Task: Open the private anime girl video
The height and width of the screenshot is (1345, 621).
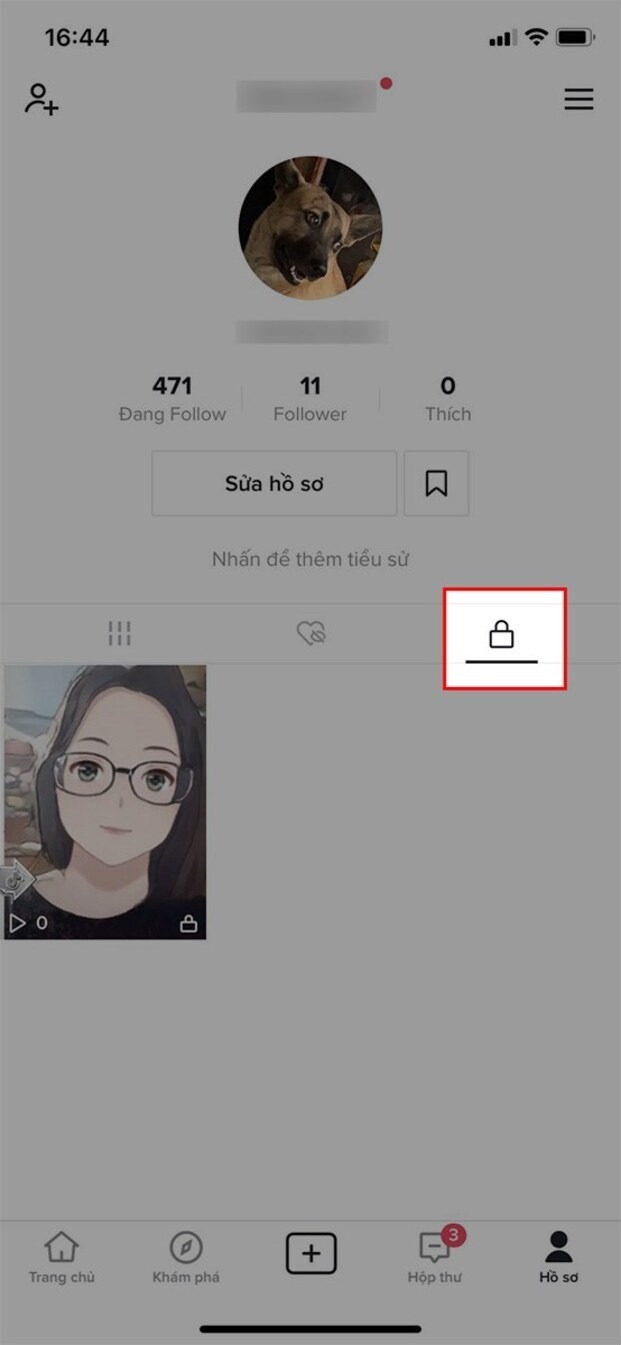Action: 105,802
